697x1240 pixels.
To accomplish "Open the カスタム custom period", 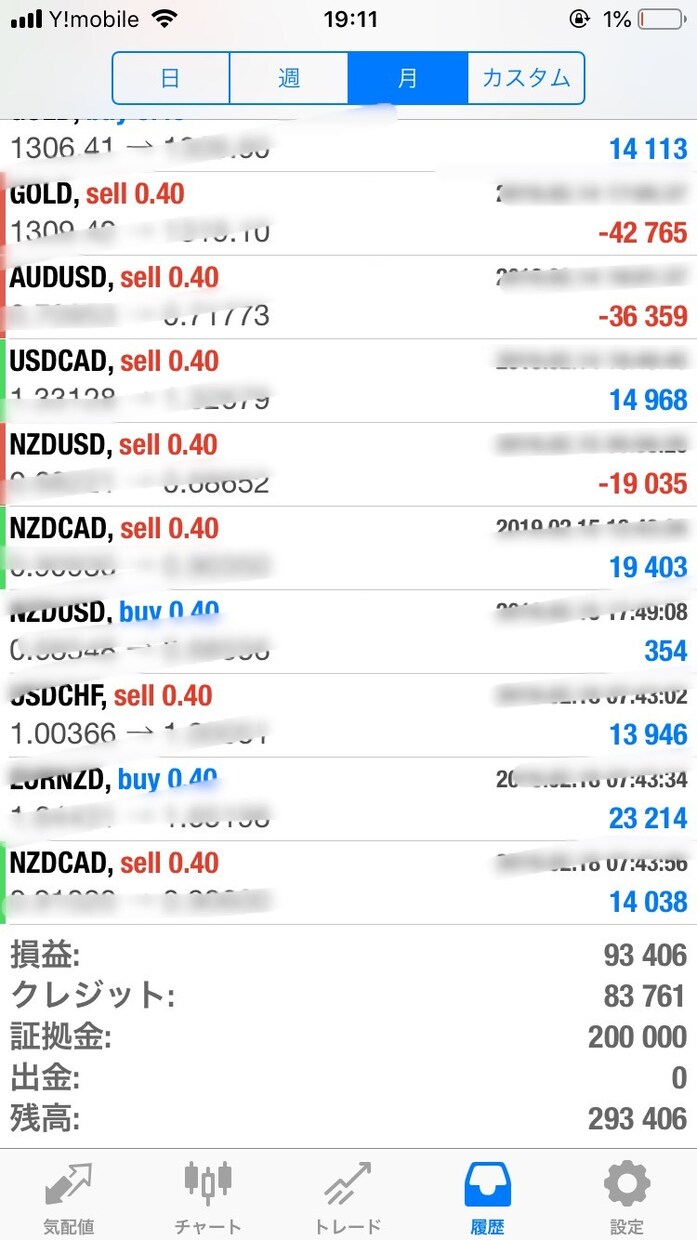I will 526,78.
